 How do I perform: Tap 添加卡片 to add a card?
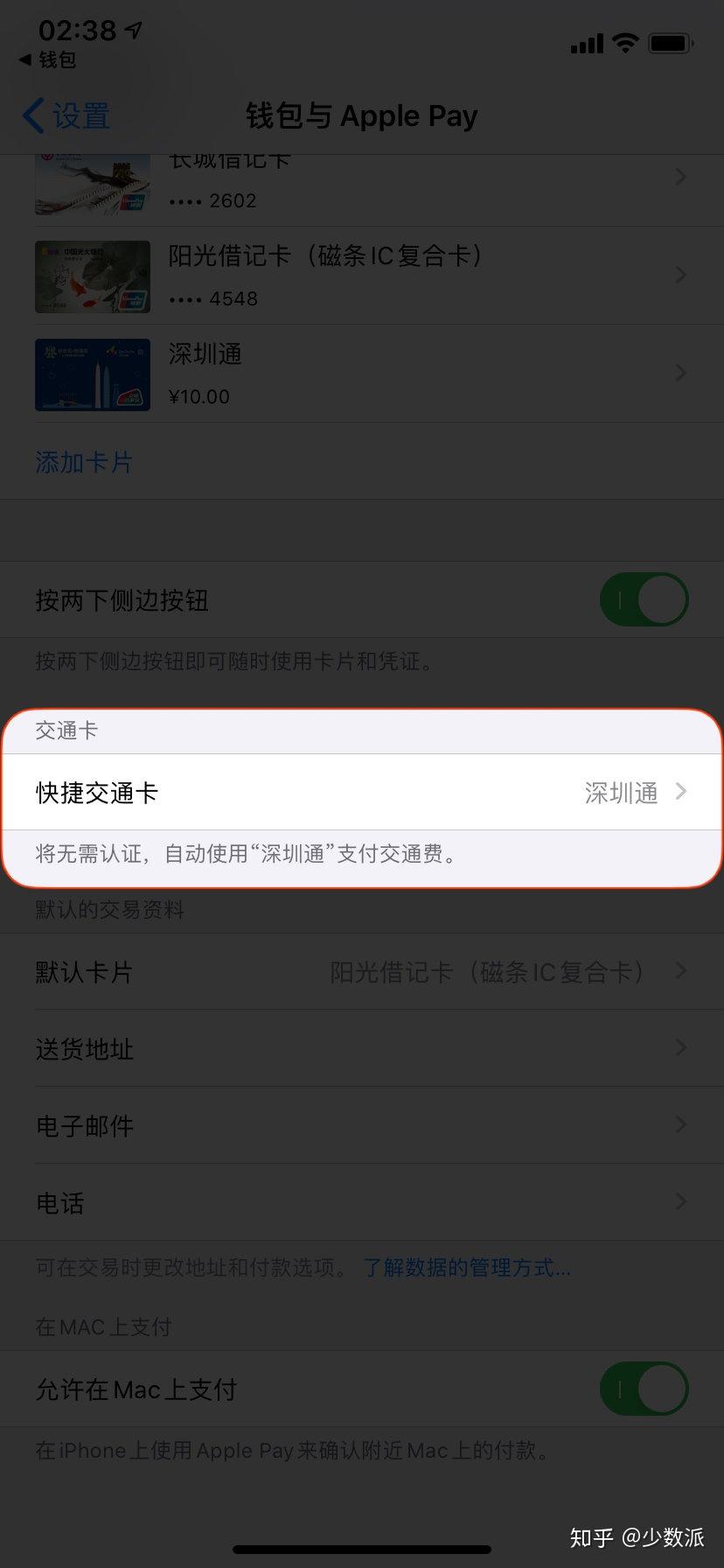84,462
